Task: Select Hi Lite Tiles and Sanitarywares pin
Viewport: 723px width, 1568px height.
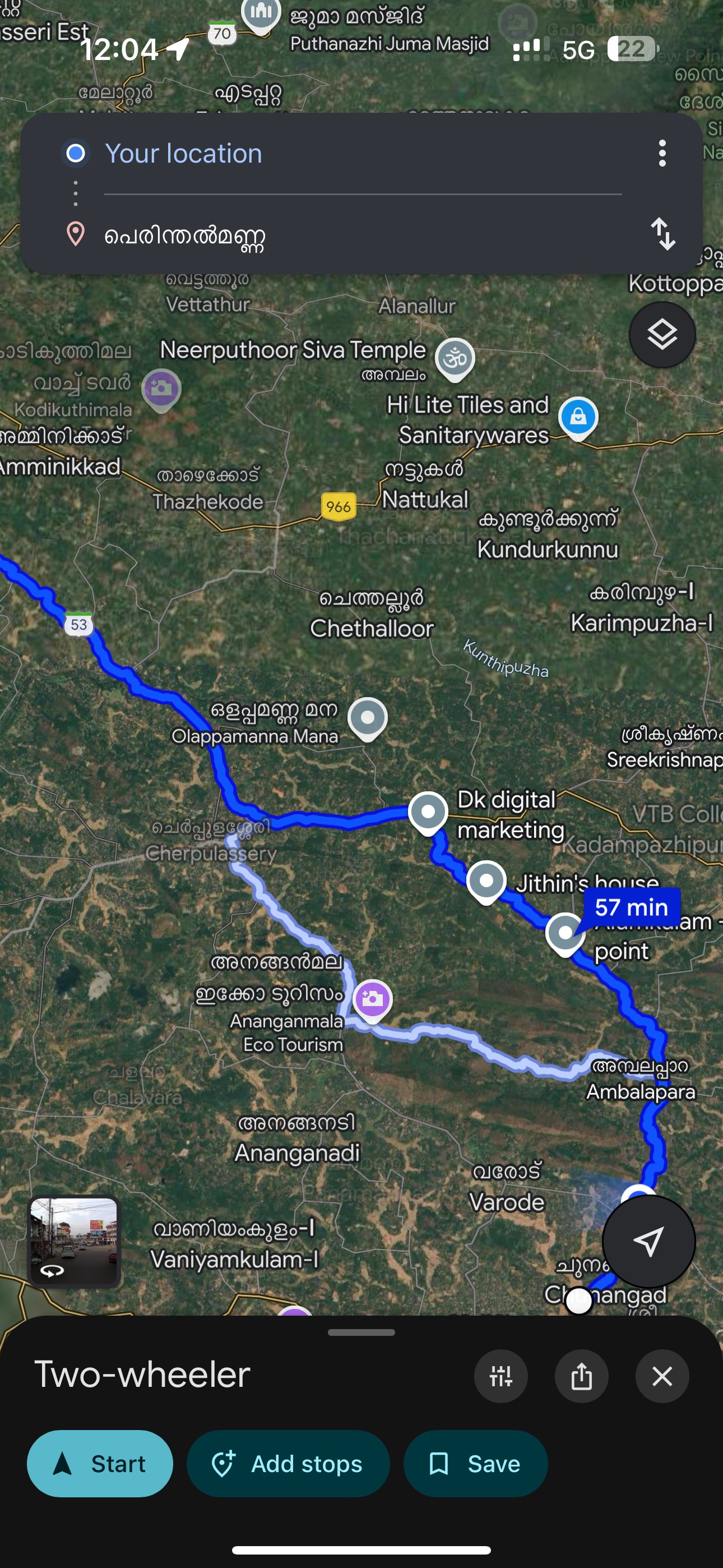Action: pyautogui.click(x=578, y=418)
